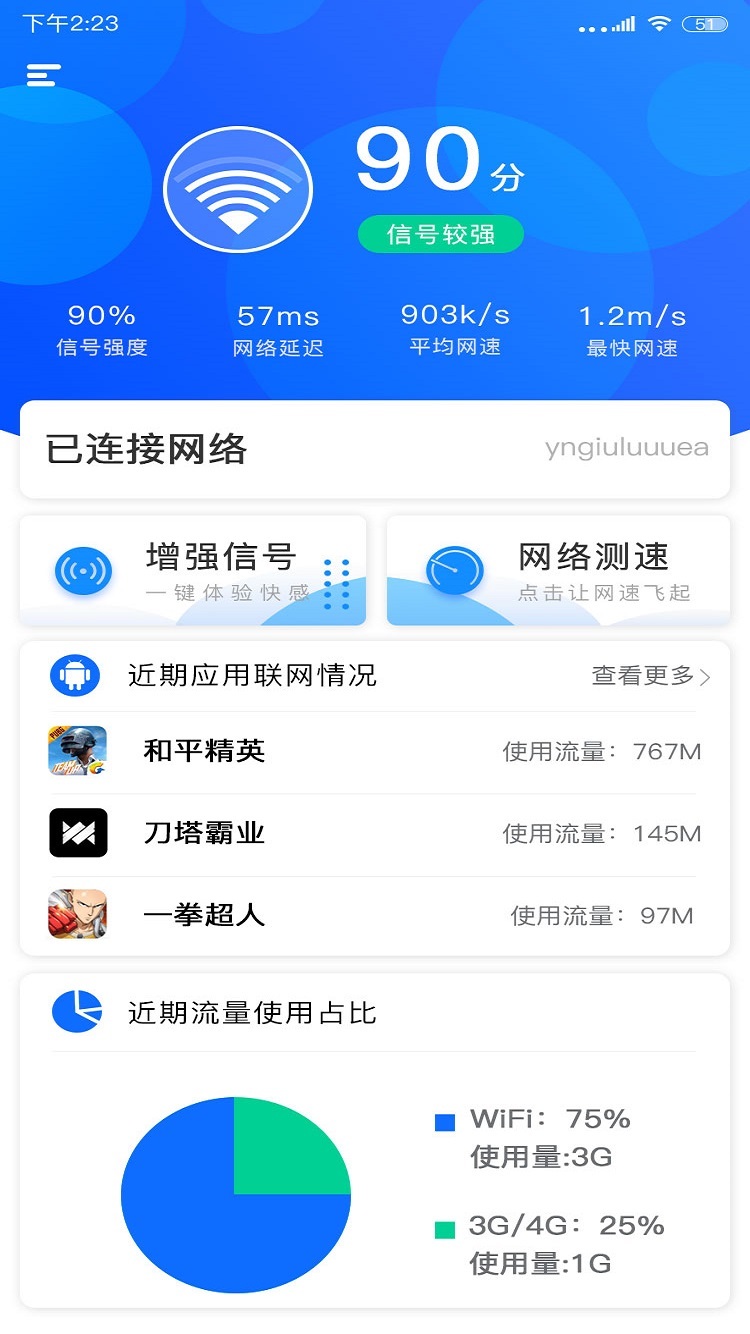
Task: Open the 已连接网络 connected network card
Action: pos(374,450)
